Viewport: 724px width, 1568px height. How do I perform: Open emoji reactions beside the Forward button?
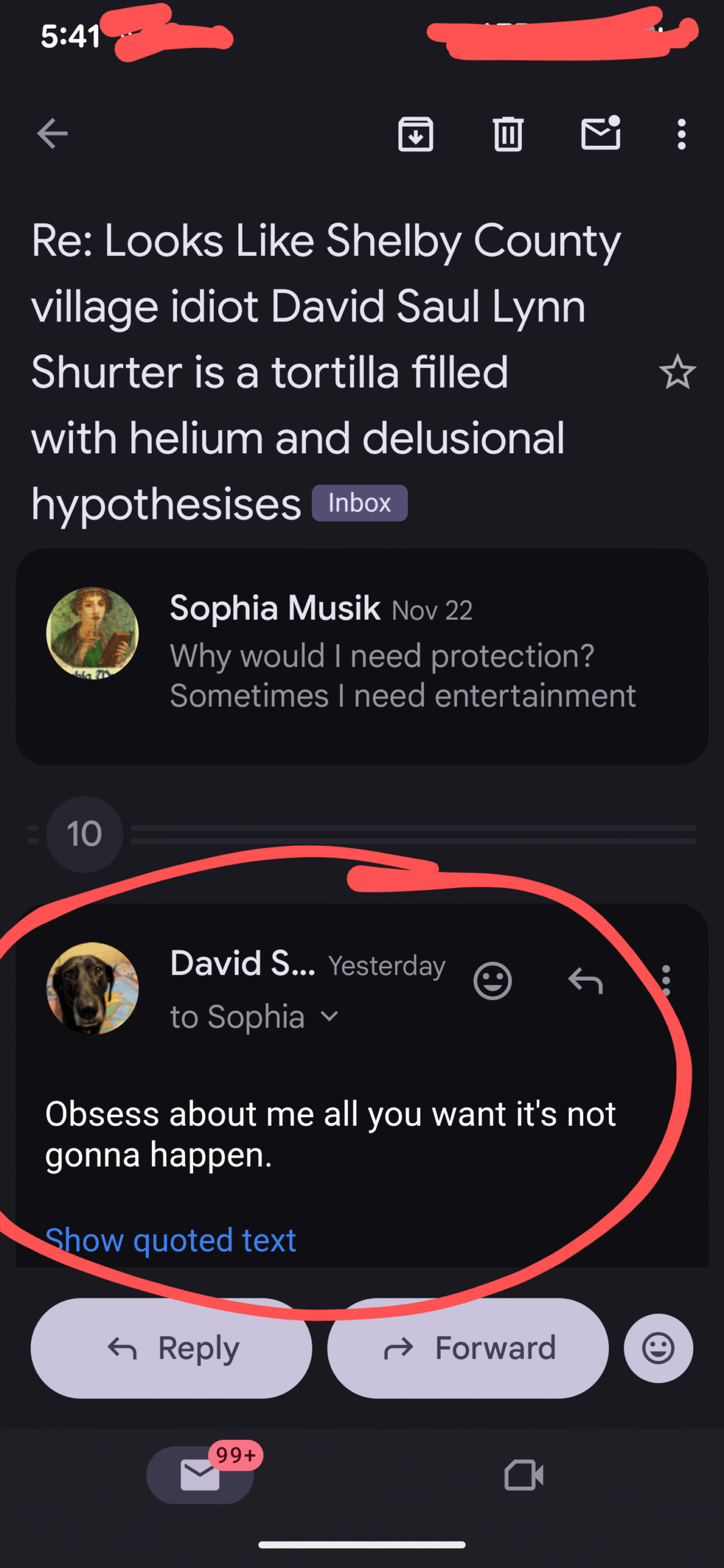[658, 1348]
